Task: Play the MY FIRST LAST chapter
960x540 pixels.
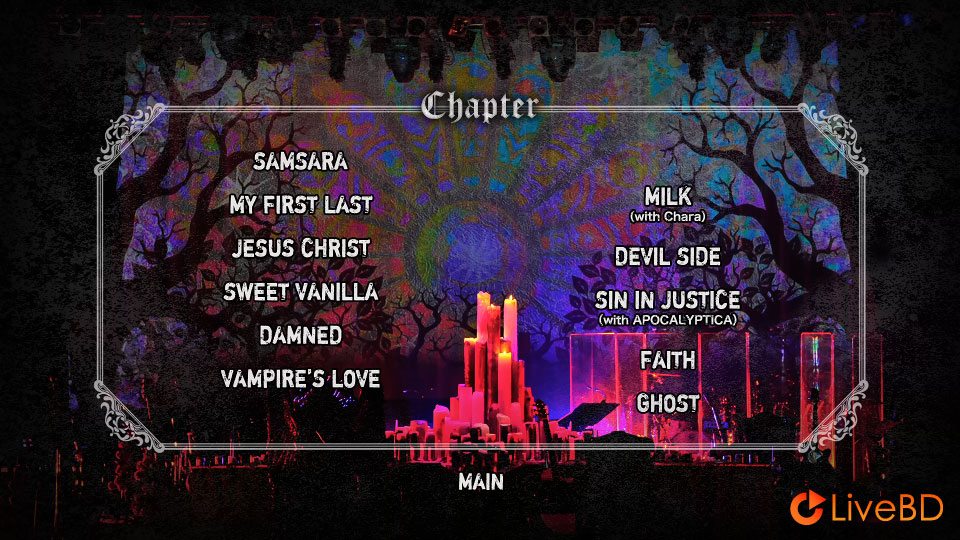Action: tap(300, 205)
